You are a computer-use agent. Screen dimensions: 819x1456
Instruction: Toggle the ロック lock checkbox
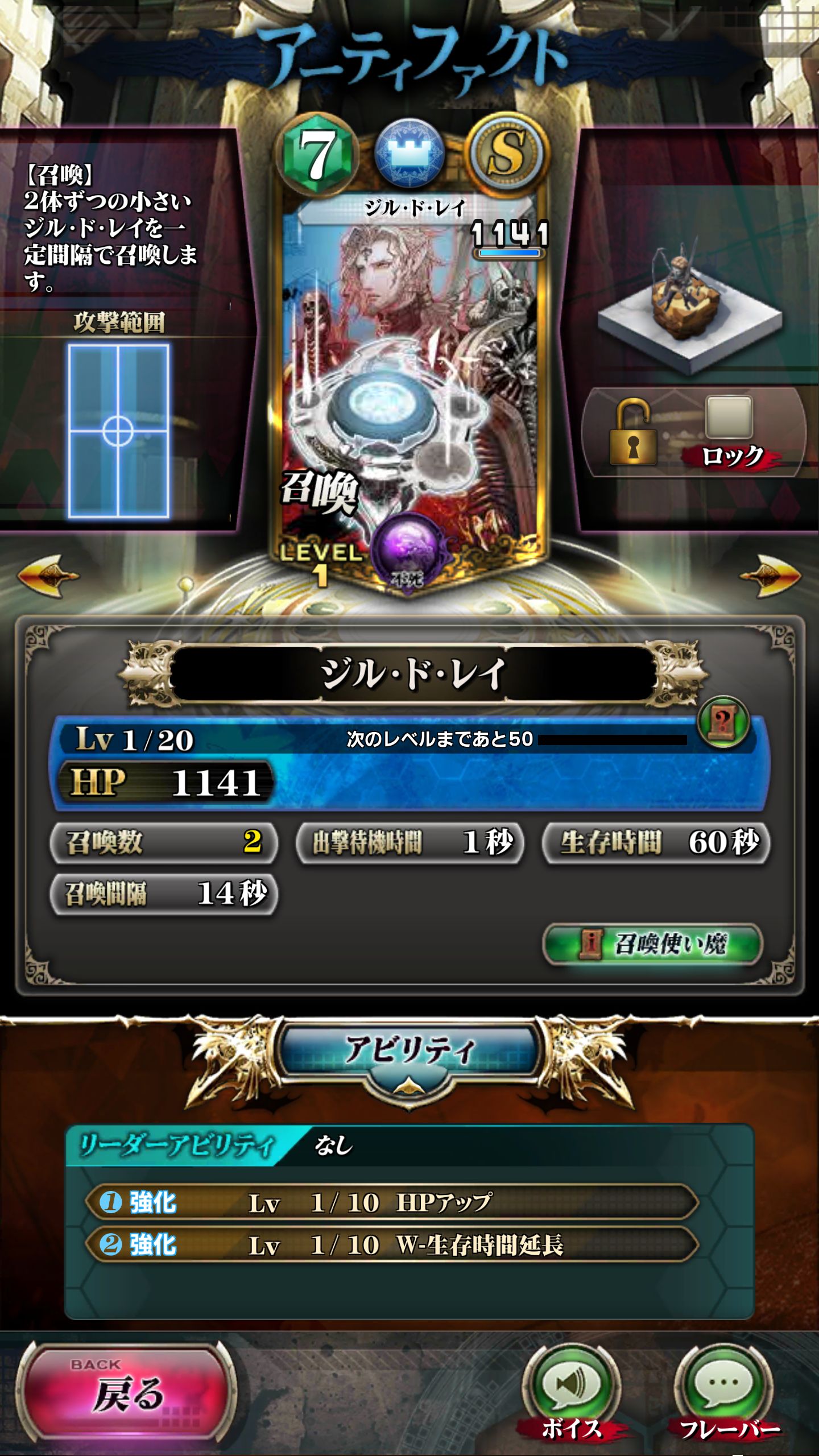[729, 418]
